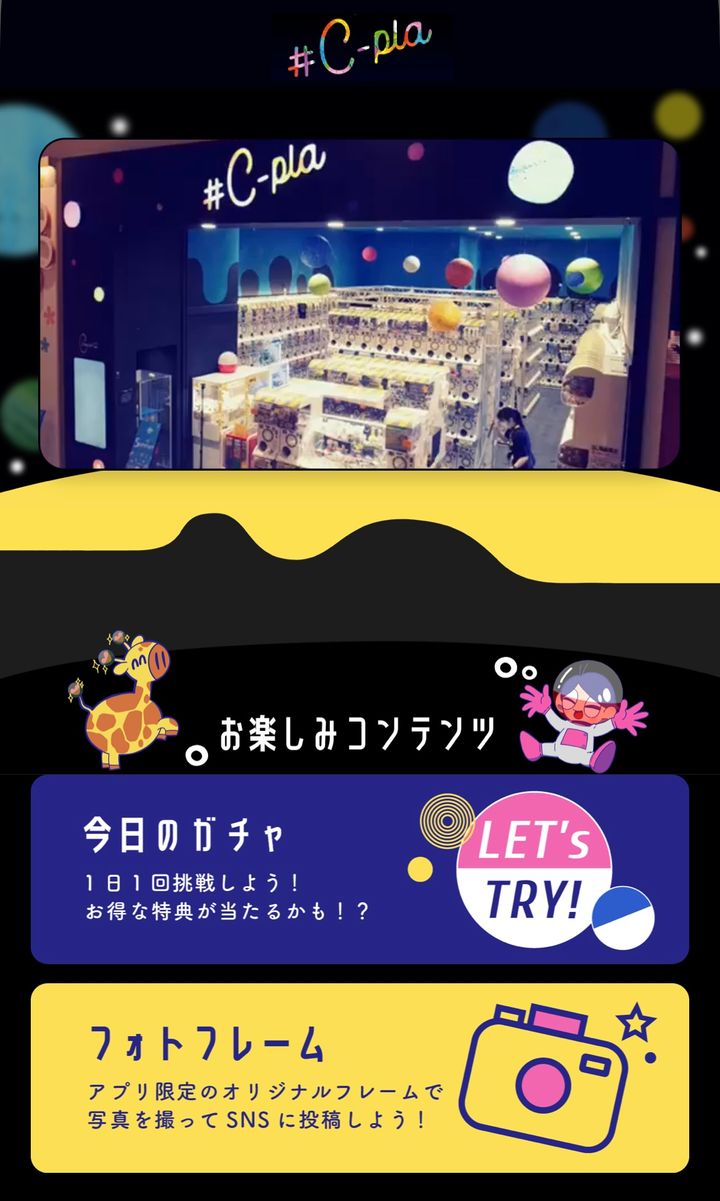Tap the #C-pla store video banner
Image resolution: width=720 pixels, height=1201 pixels.
tap(359, 303)
